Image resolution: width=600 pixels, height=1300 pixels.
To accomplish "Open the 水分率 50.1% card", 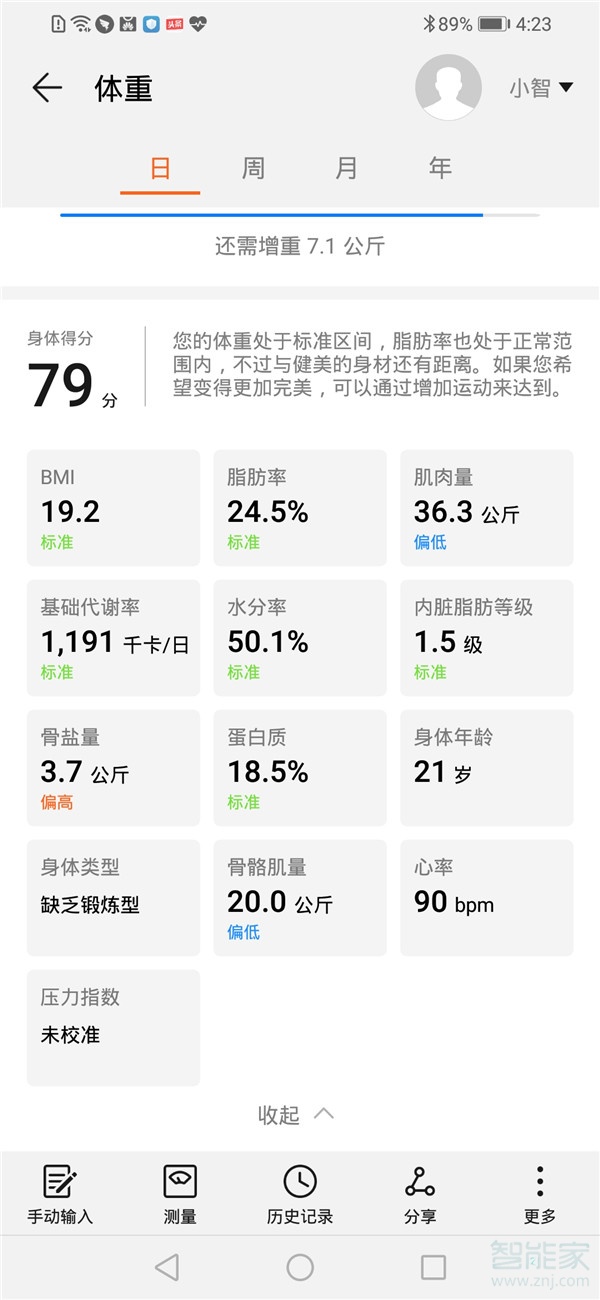I will pos(300,638).
